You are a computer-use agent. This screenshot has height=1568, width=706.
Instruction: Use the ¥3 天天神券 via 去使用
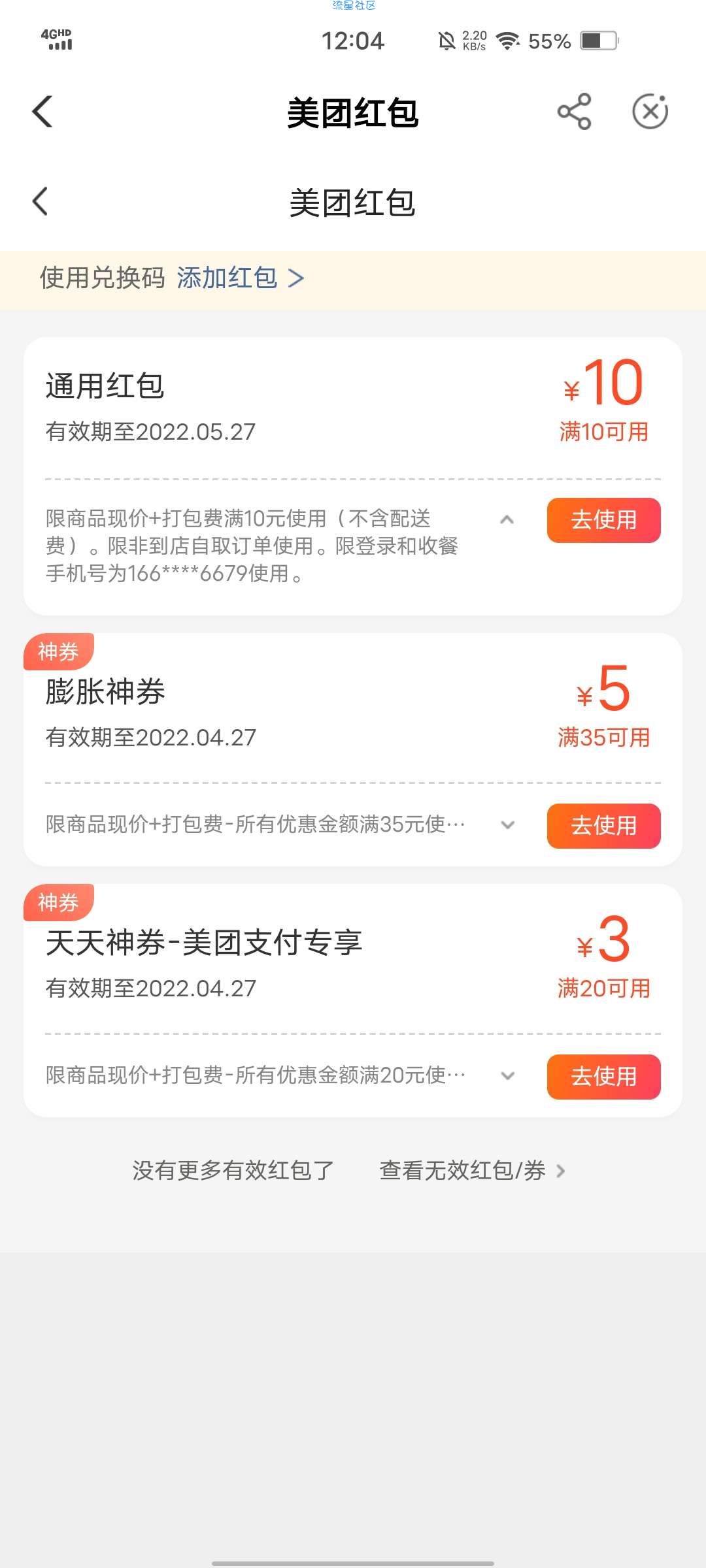[x=603, y=1077]
